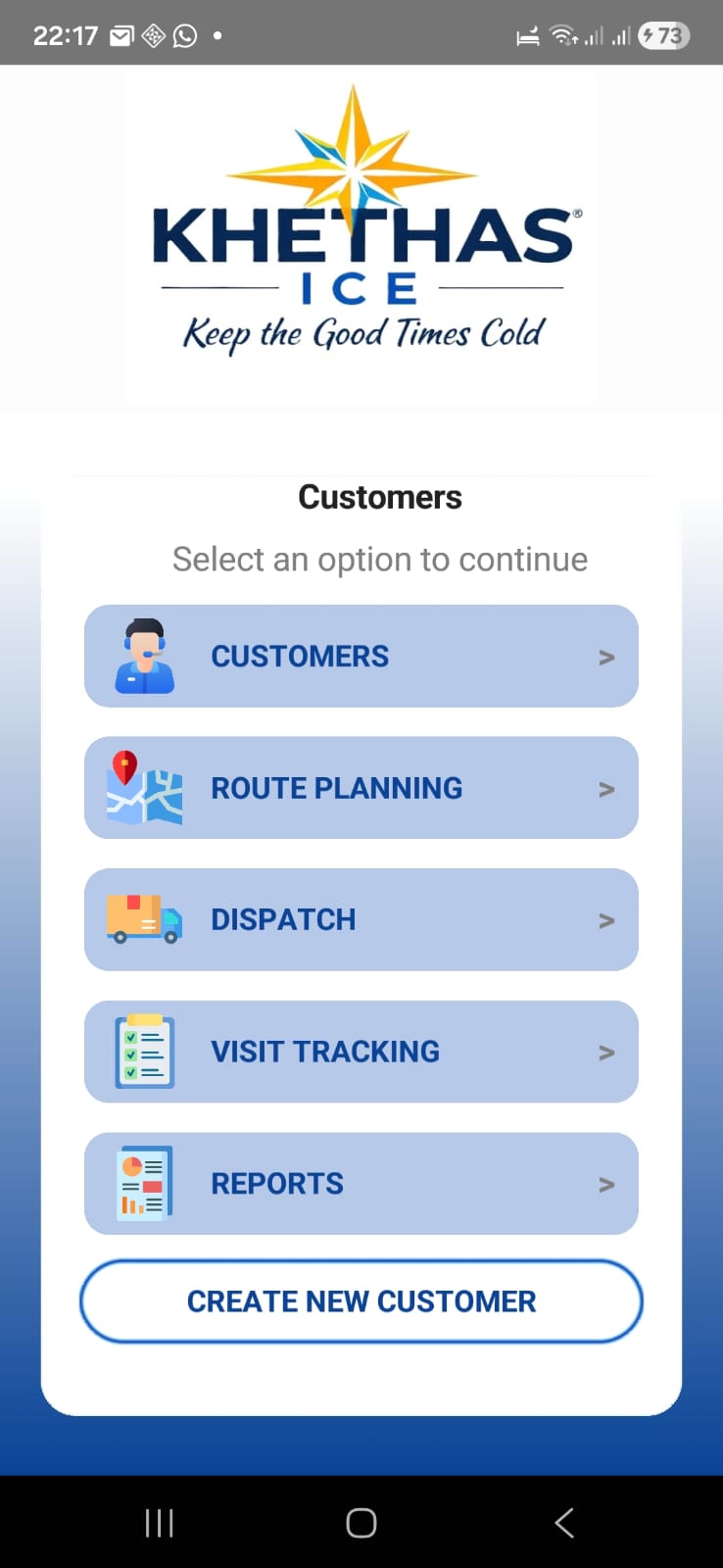The width and height of the screenshot is (723, 1568).
Task: Go back using the system back button
Action: click(564, 1523)
